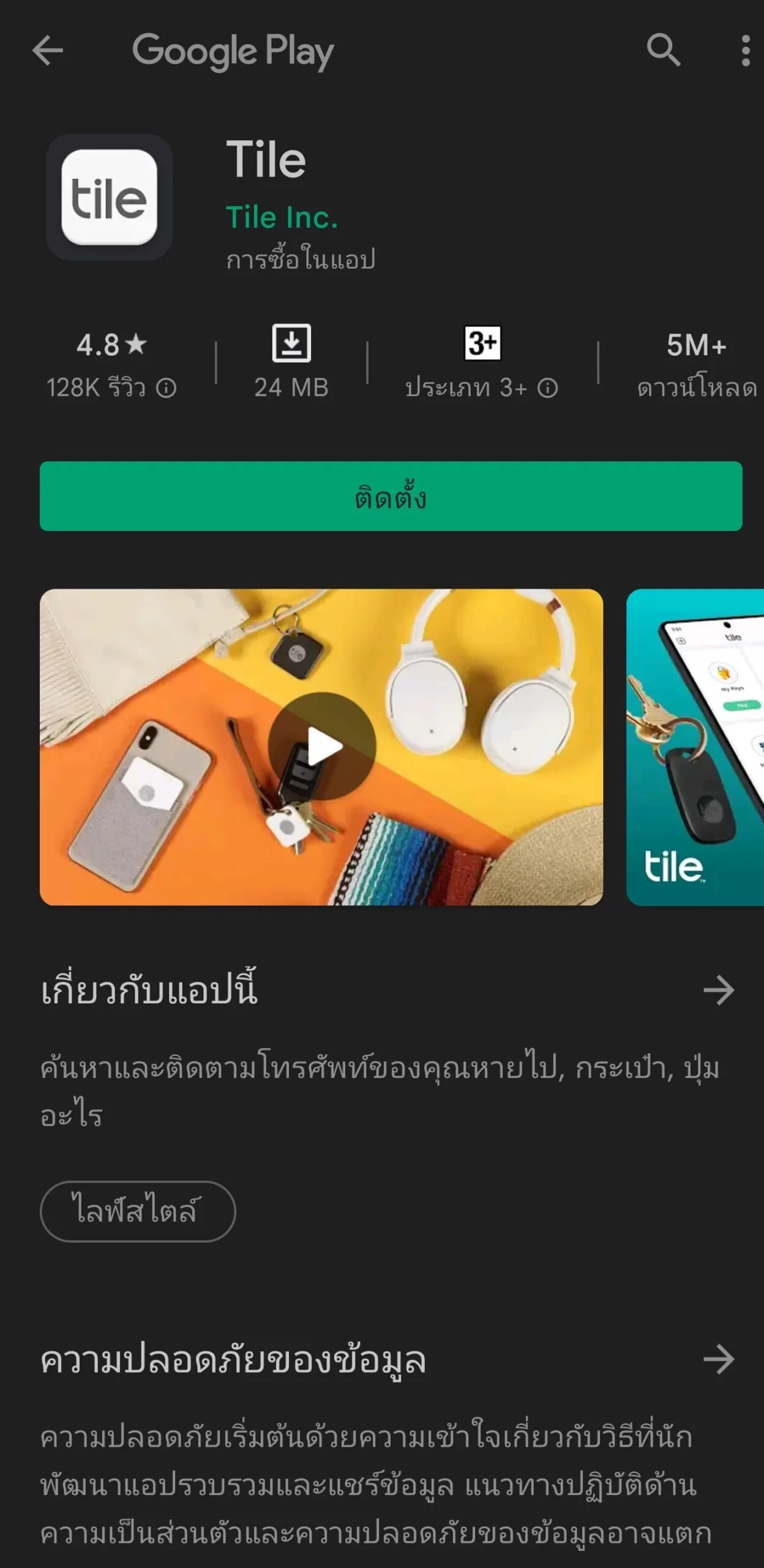Open the three-dot overflow menu
The height and width of the screenshot is (1568, 764).
pyautogui.click(x=745, y=50)
